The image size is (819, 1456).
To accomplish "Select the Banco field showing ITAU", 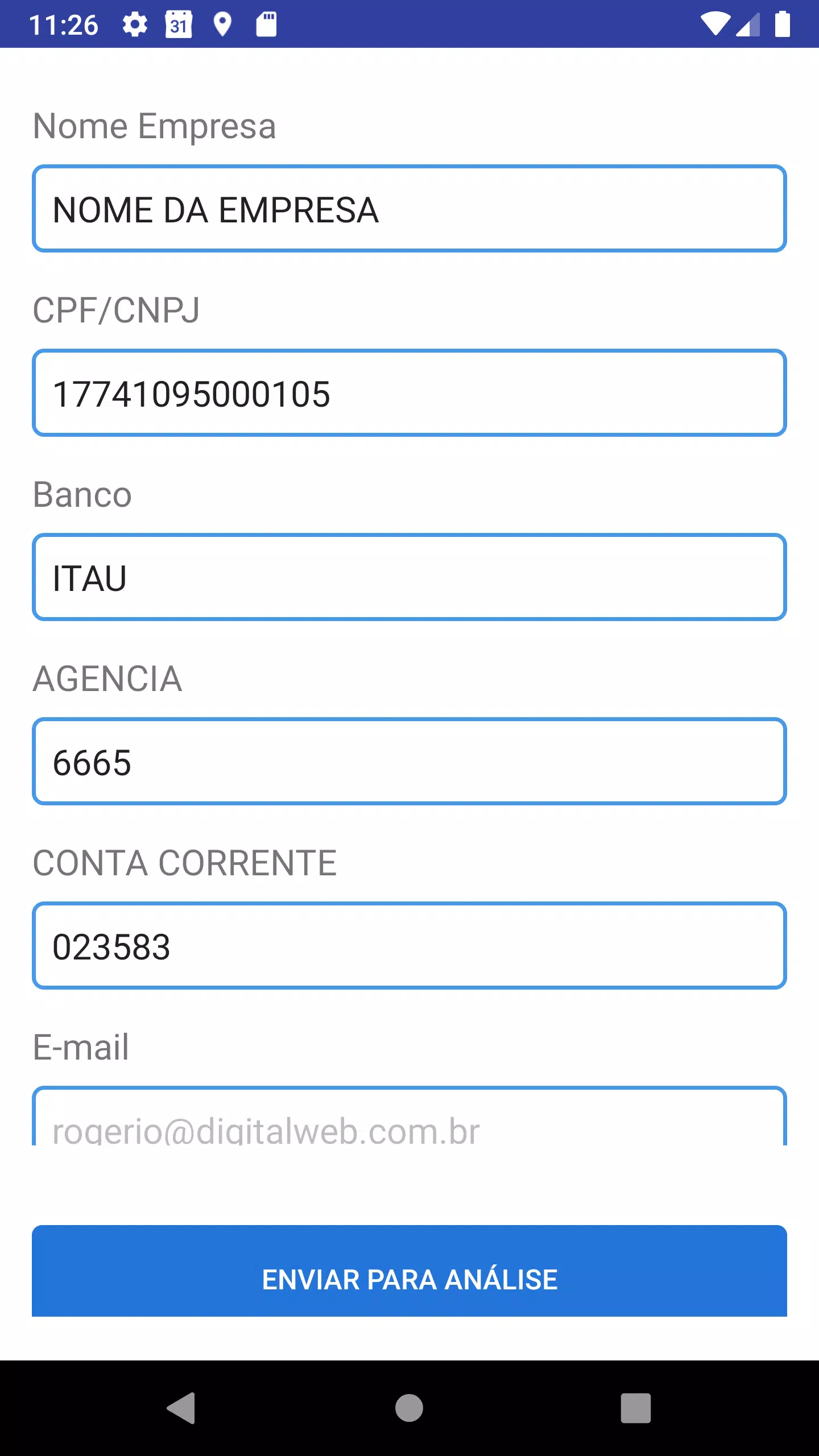I will pos(409,577).
